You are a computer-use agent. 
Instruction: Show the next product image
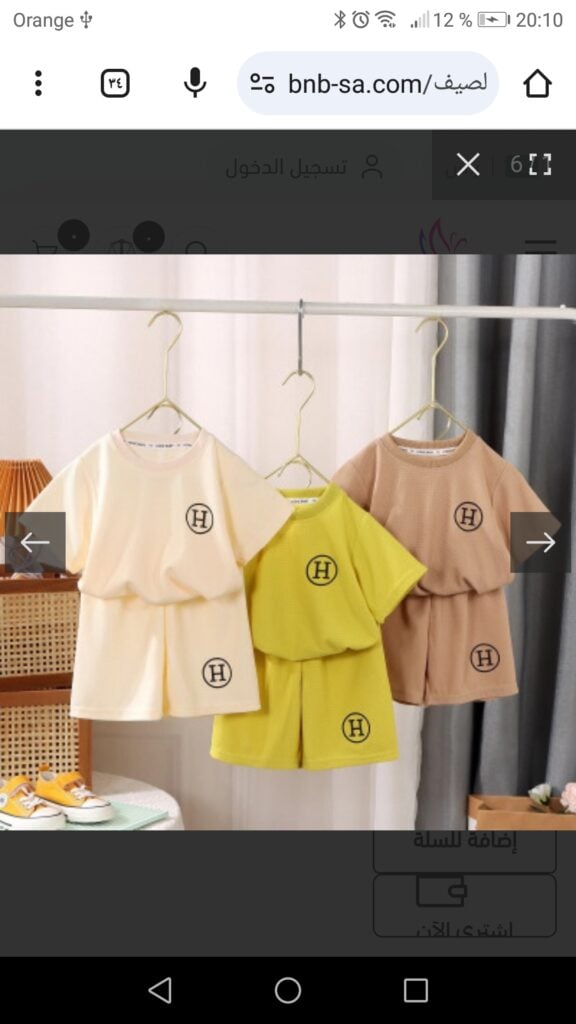pyautogui.click(x=540, y=542)
